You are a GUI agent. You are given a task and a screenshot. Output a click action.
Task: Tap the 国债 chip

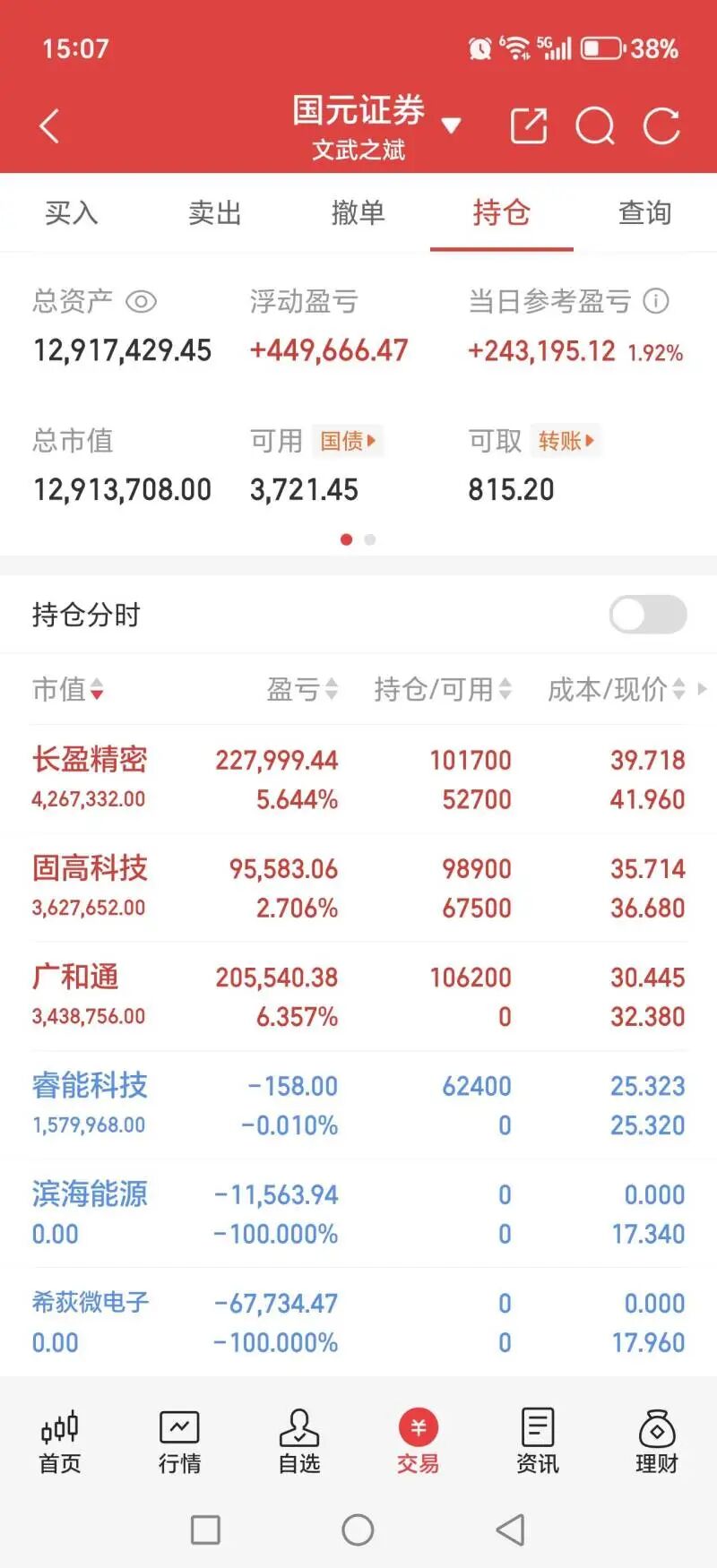[348, 441]
